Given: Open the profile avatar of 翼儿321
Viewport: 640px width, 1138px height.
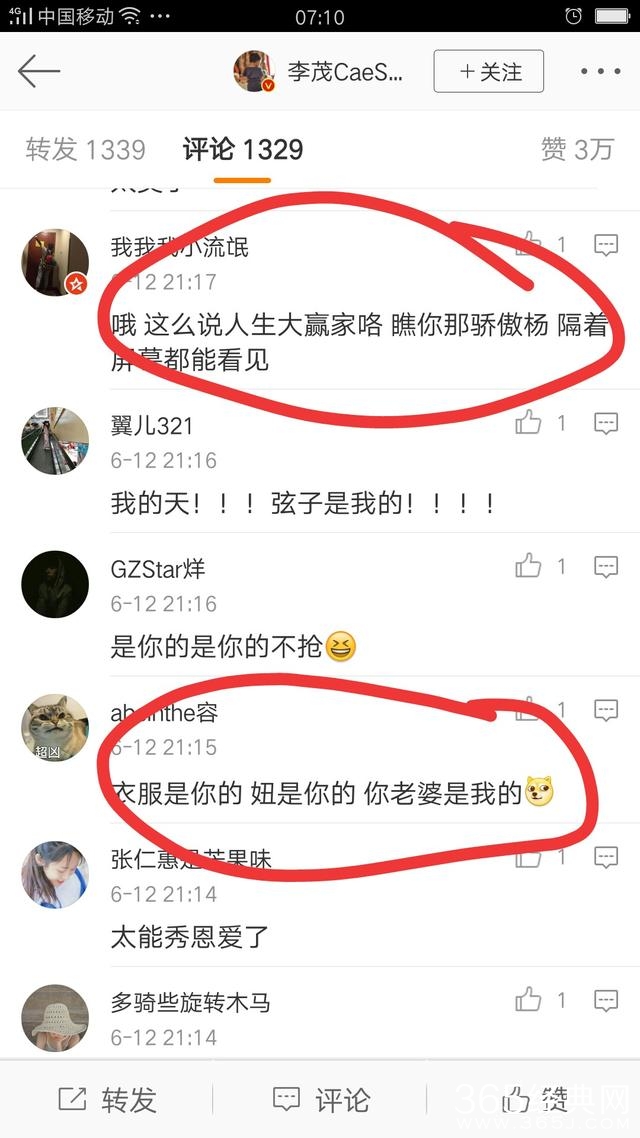Looking at the screenshot, I should click(55, 441).
